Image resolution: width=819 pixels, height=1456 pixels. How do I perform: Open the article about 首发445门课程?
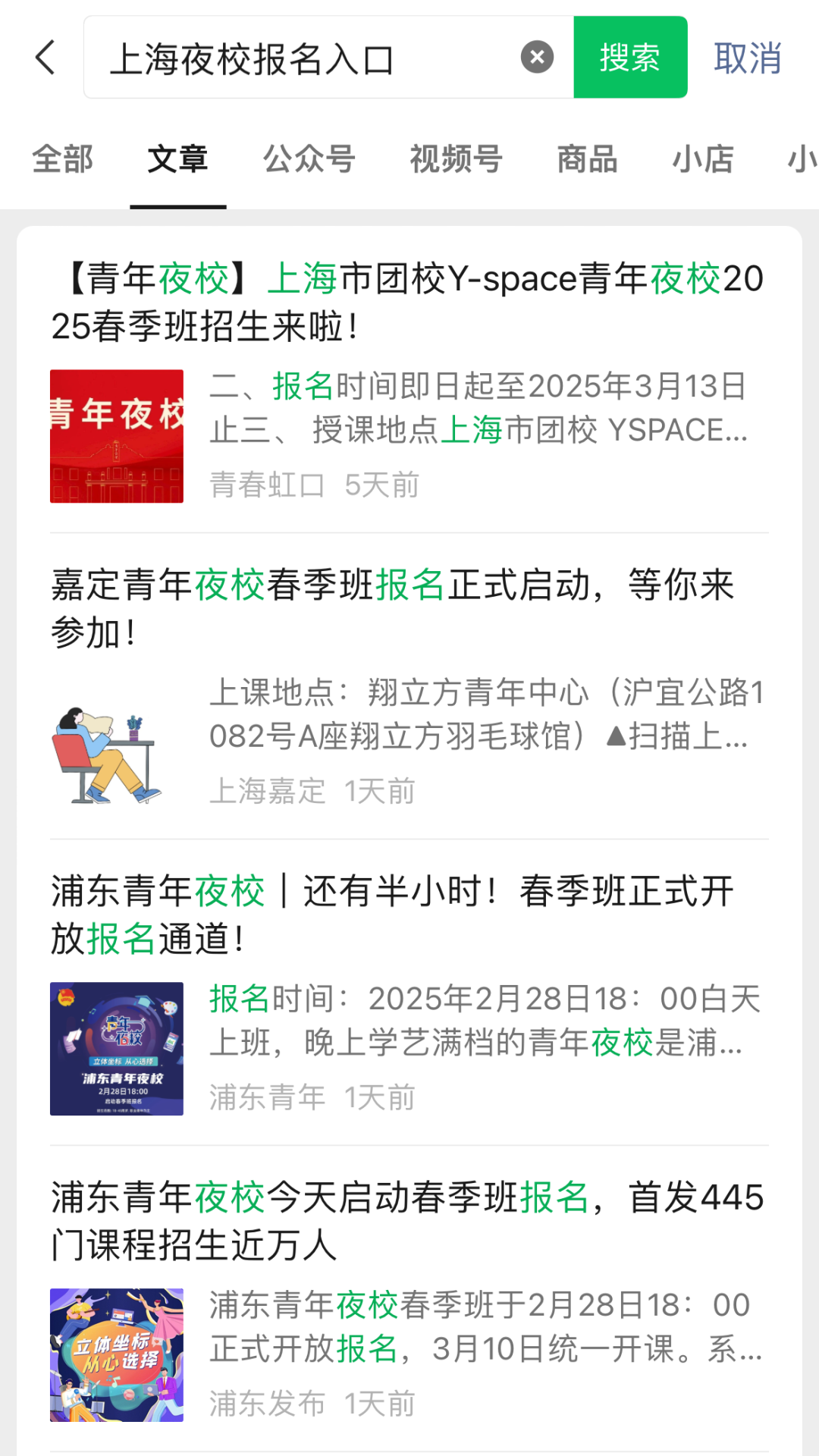409,1299
